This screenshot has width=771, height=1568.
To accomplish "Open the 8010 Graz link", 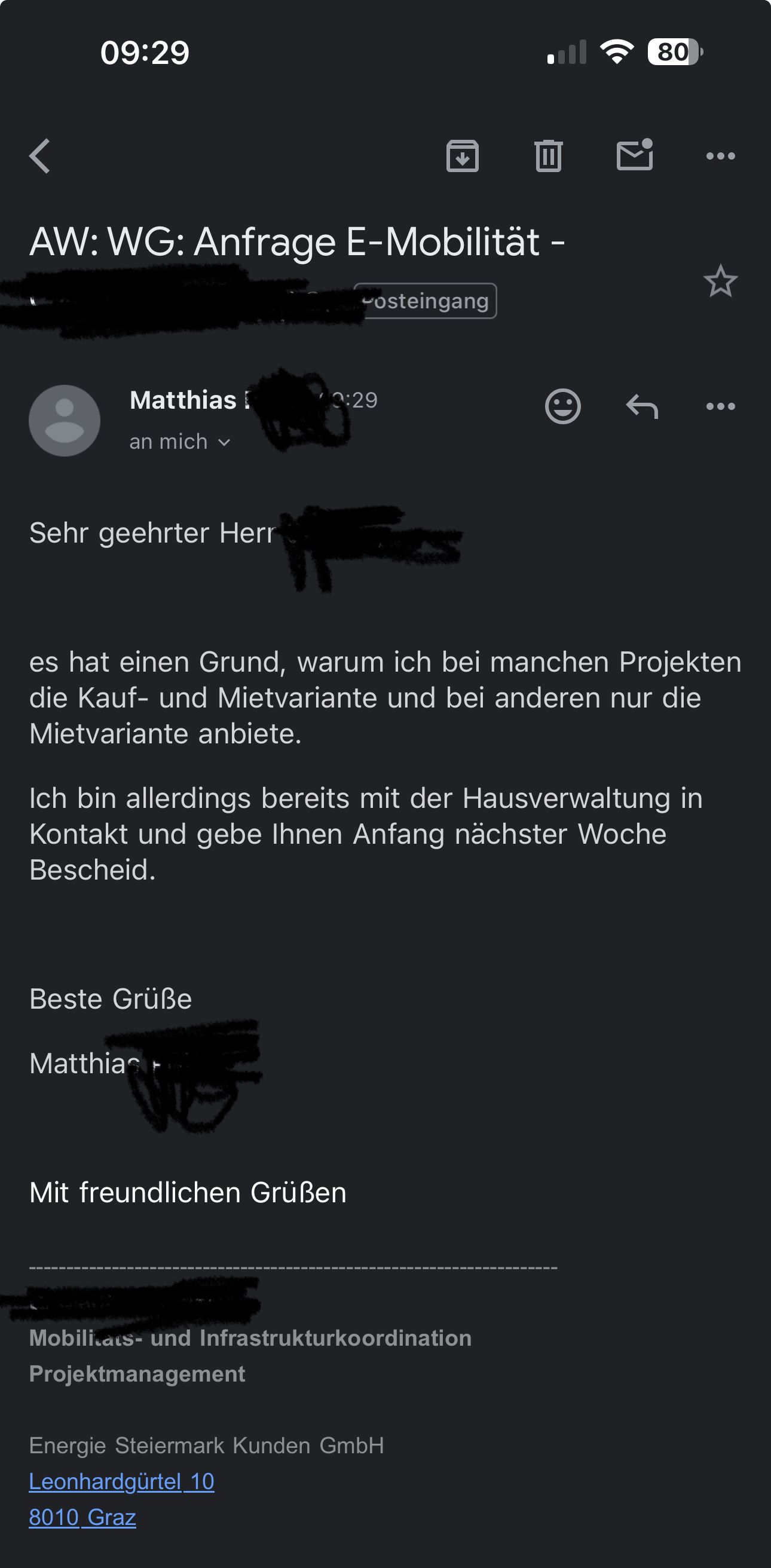I will [x=83, y=1517].
